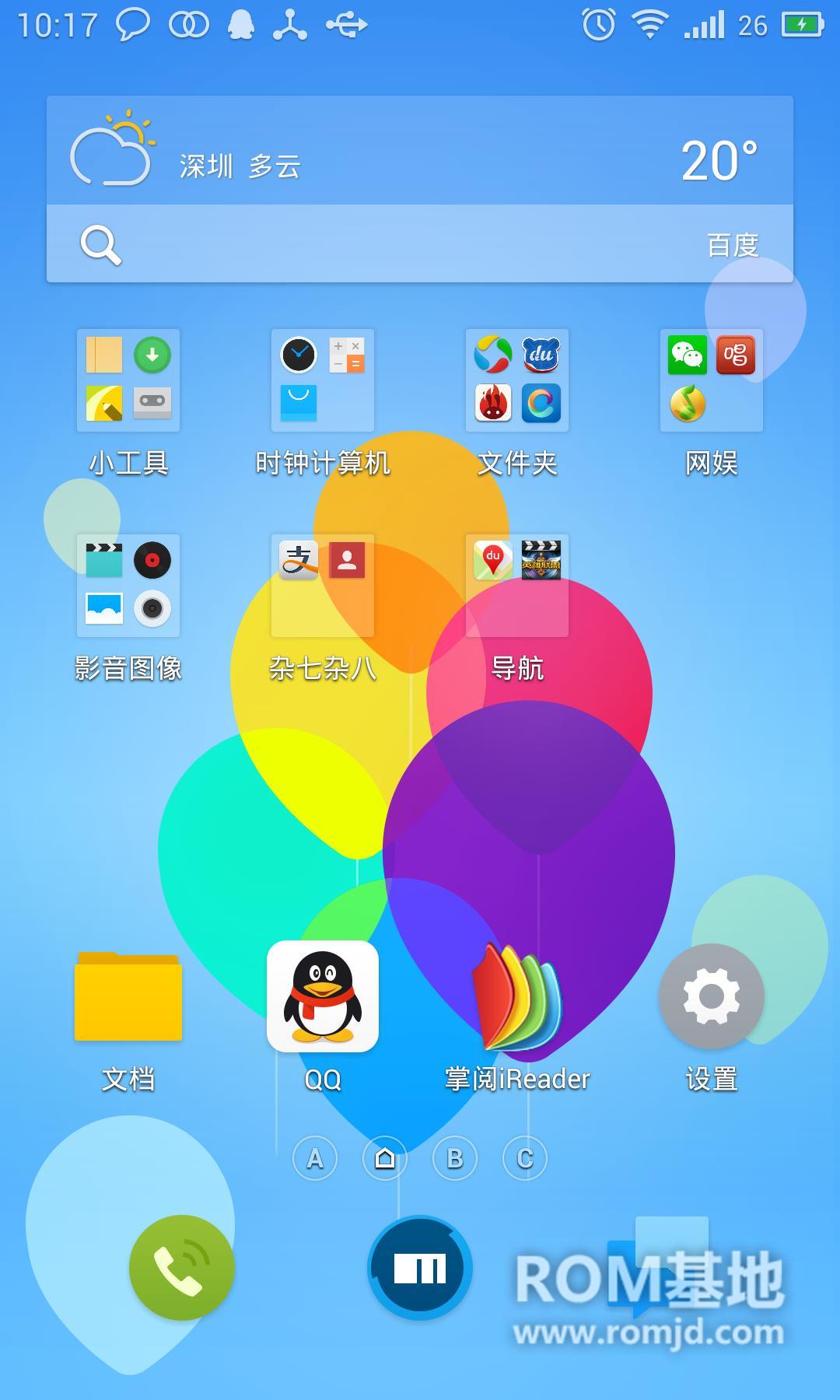Screen dimensions: 840x1400
Task: Open the app drawer button
Action: click(x=420, y=1268)
